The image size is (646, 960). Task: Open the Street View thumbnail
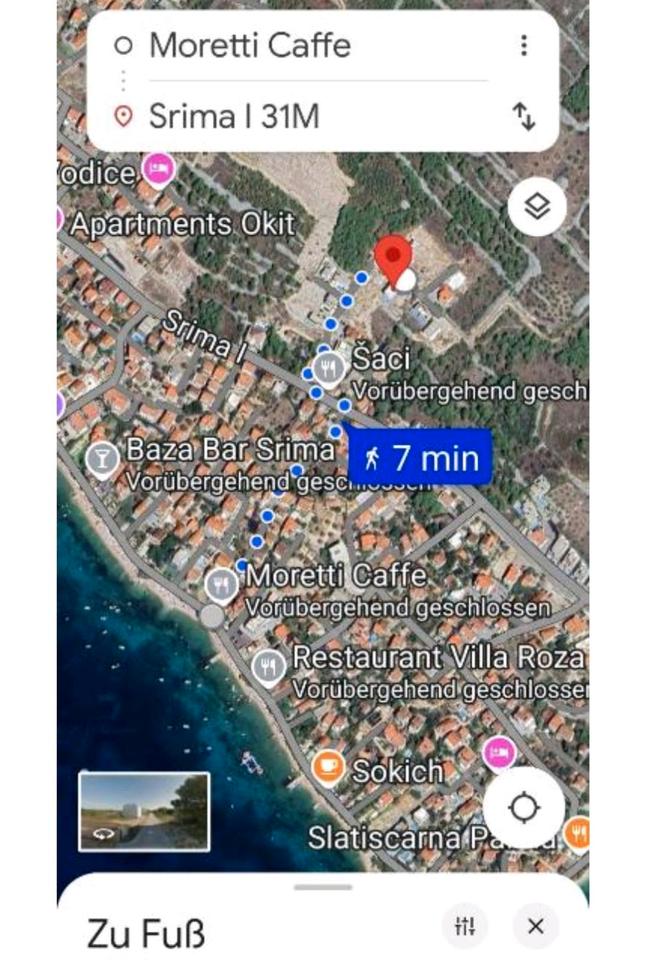144,811
